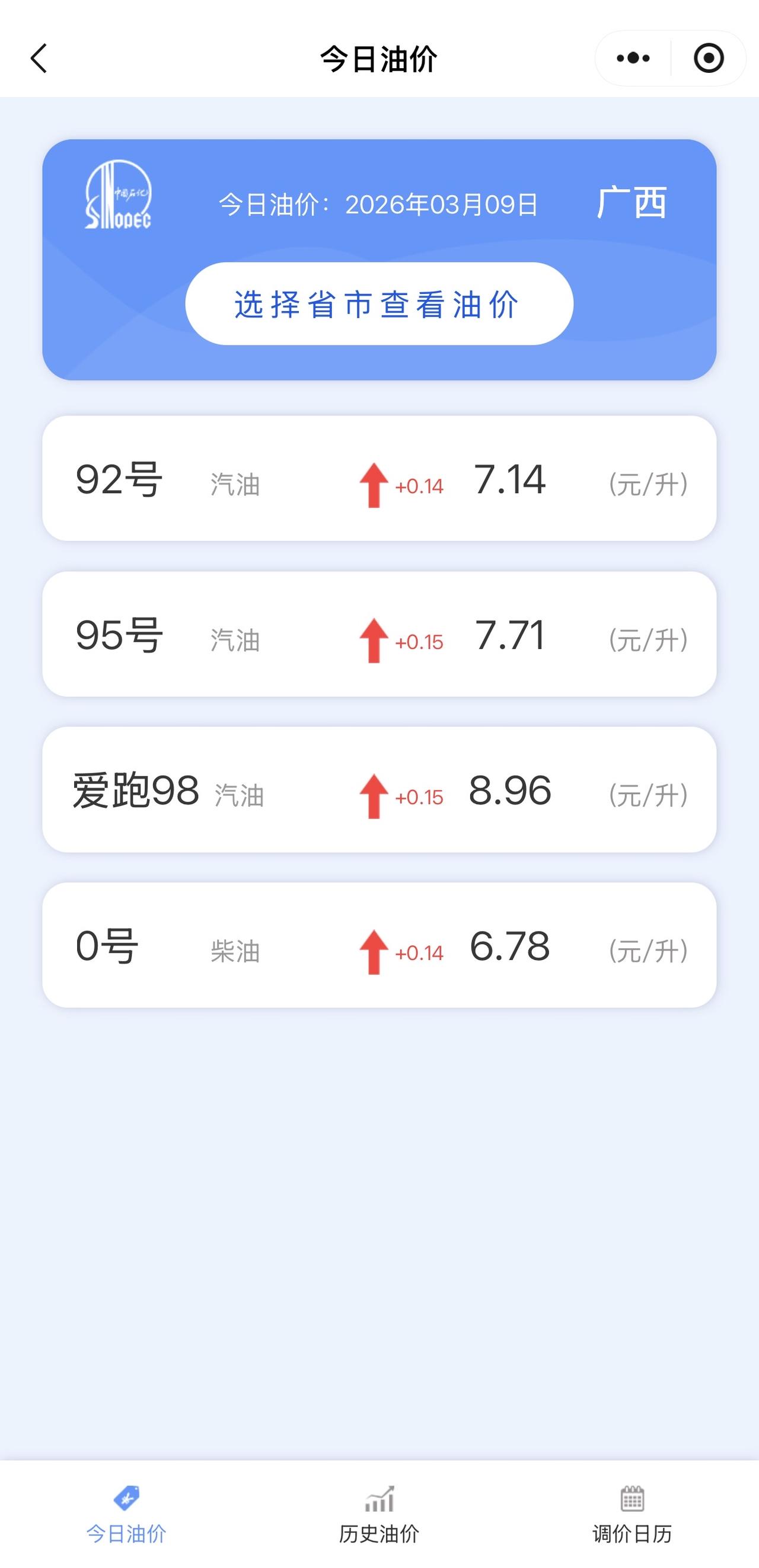The width and height of the screenshot is (759, 1568).
Task: Select the active 今日油价 tab
Action: tap(126, 1516)
